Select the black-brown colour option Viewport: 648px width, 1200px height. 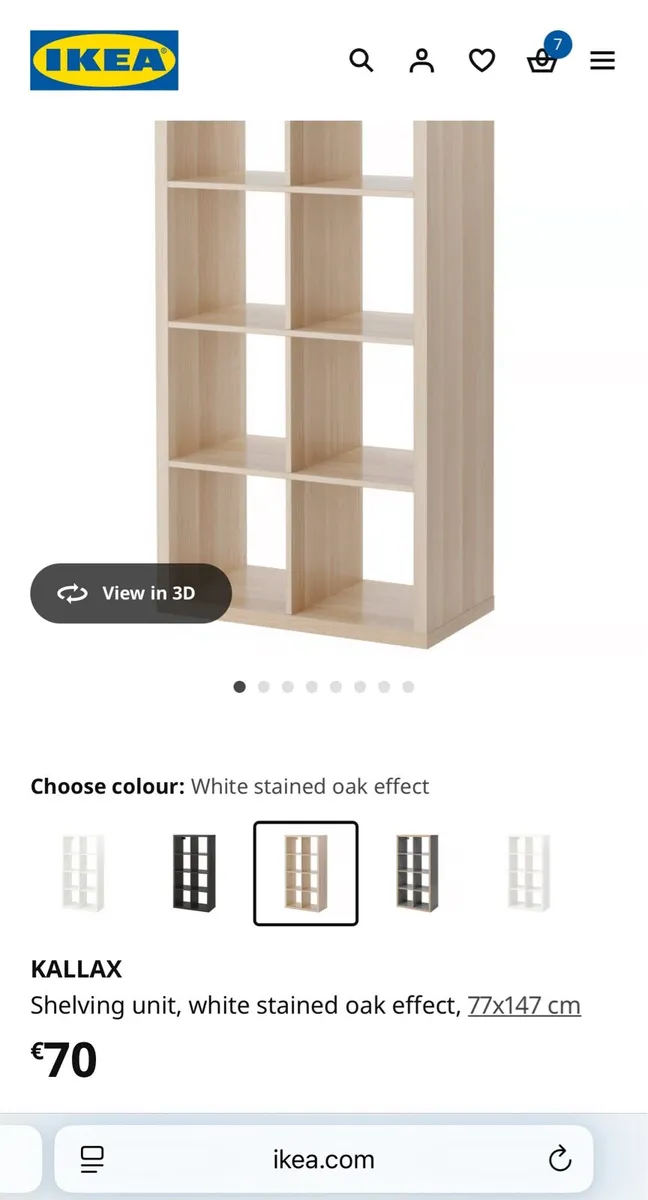point(193,872)
